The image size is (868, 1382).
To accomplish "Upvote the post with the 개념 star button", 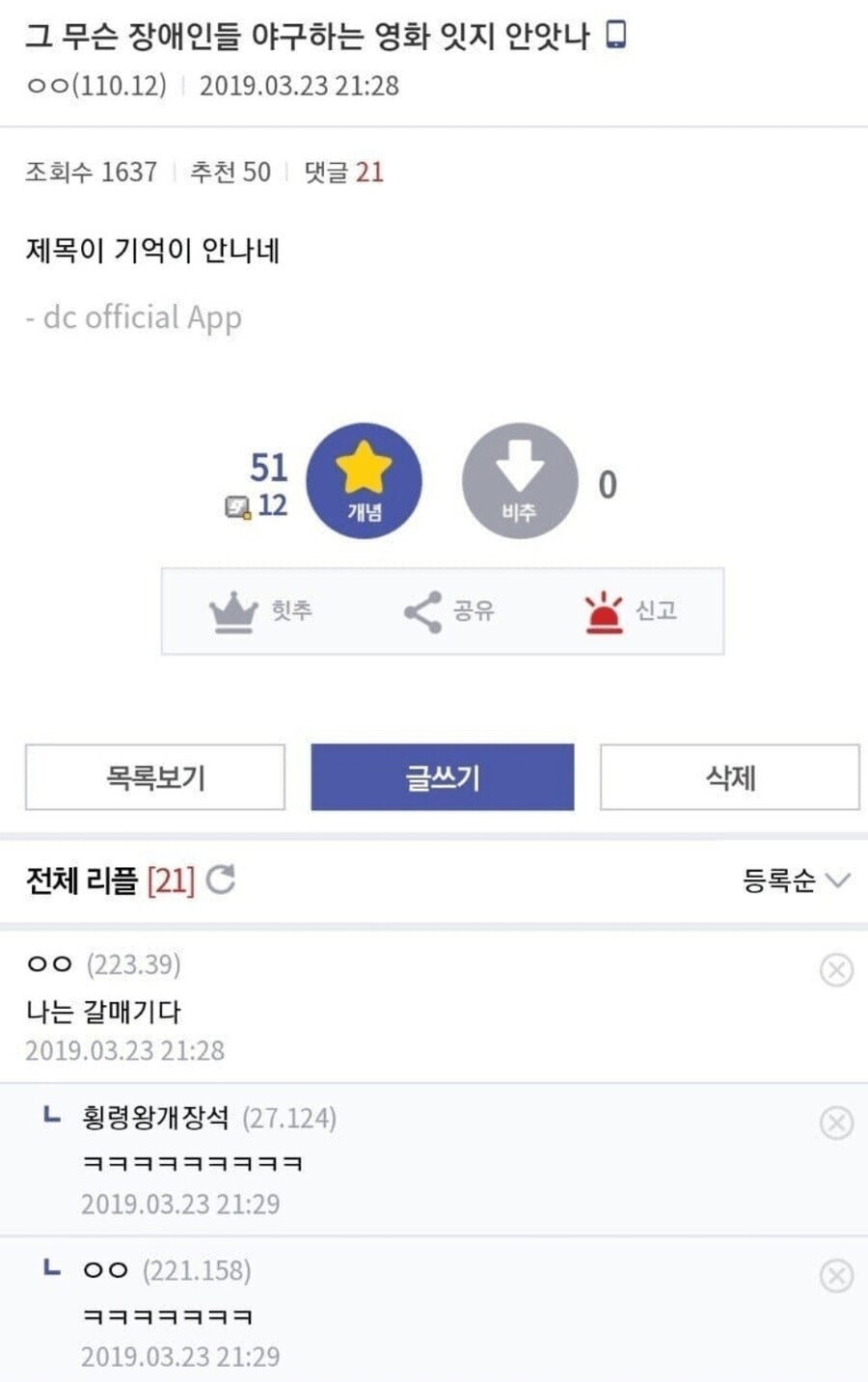I will coord(364,480).
